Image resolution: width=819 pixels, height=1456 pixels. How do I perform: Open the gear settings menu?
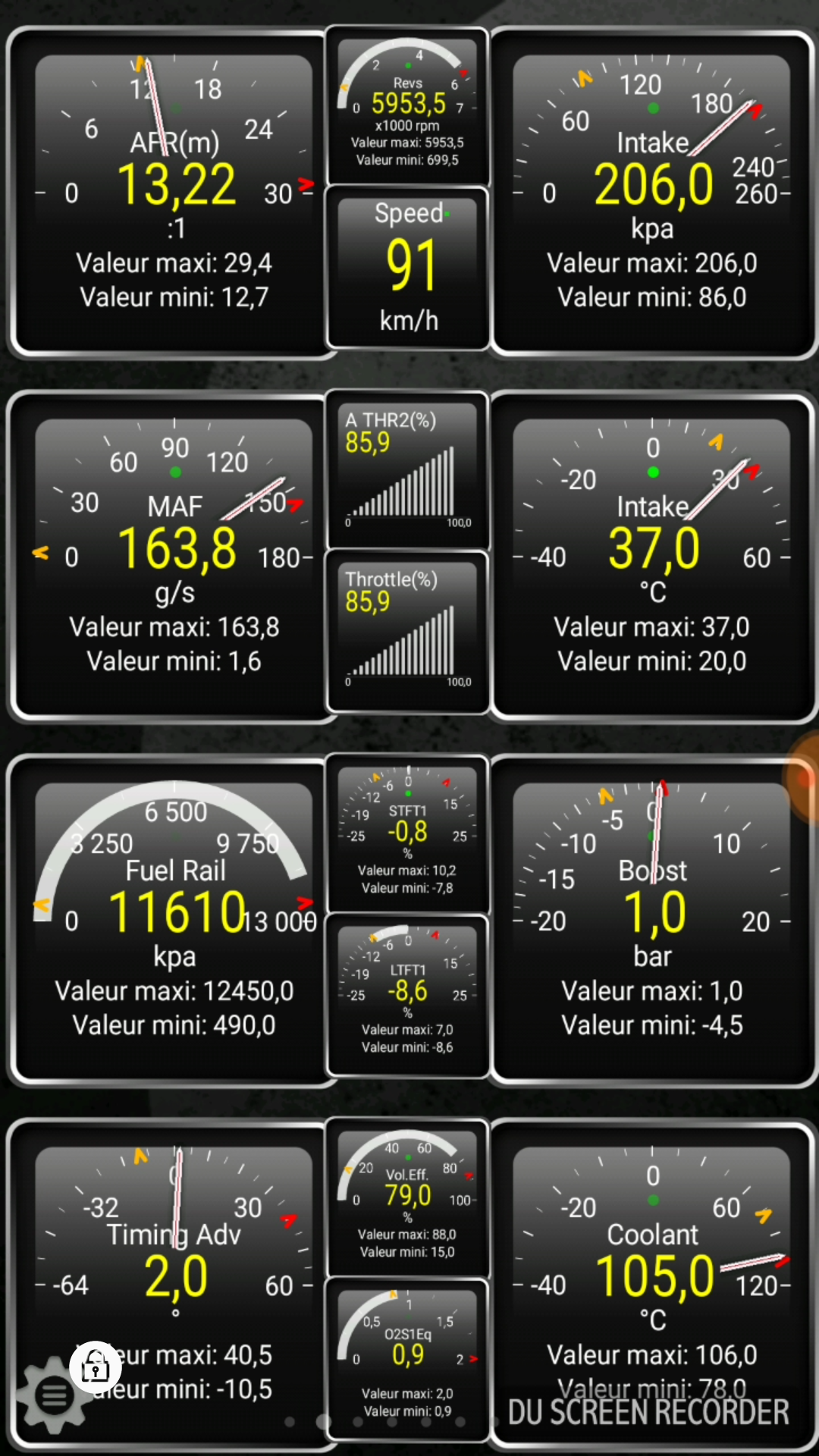(53, 1394)
